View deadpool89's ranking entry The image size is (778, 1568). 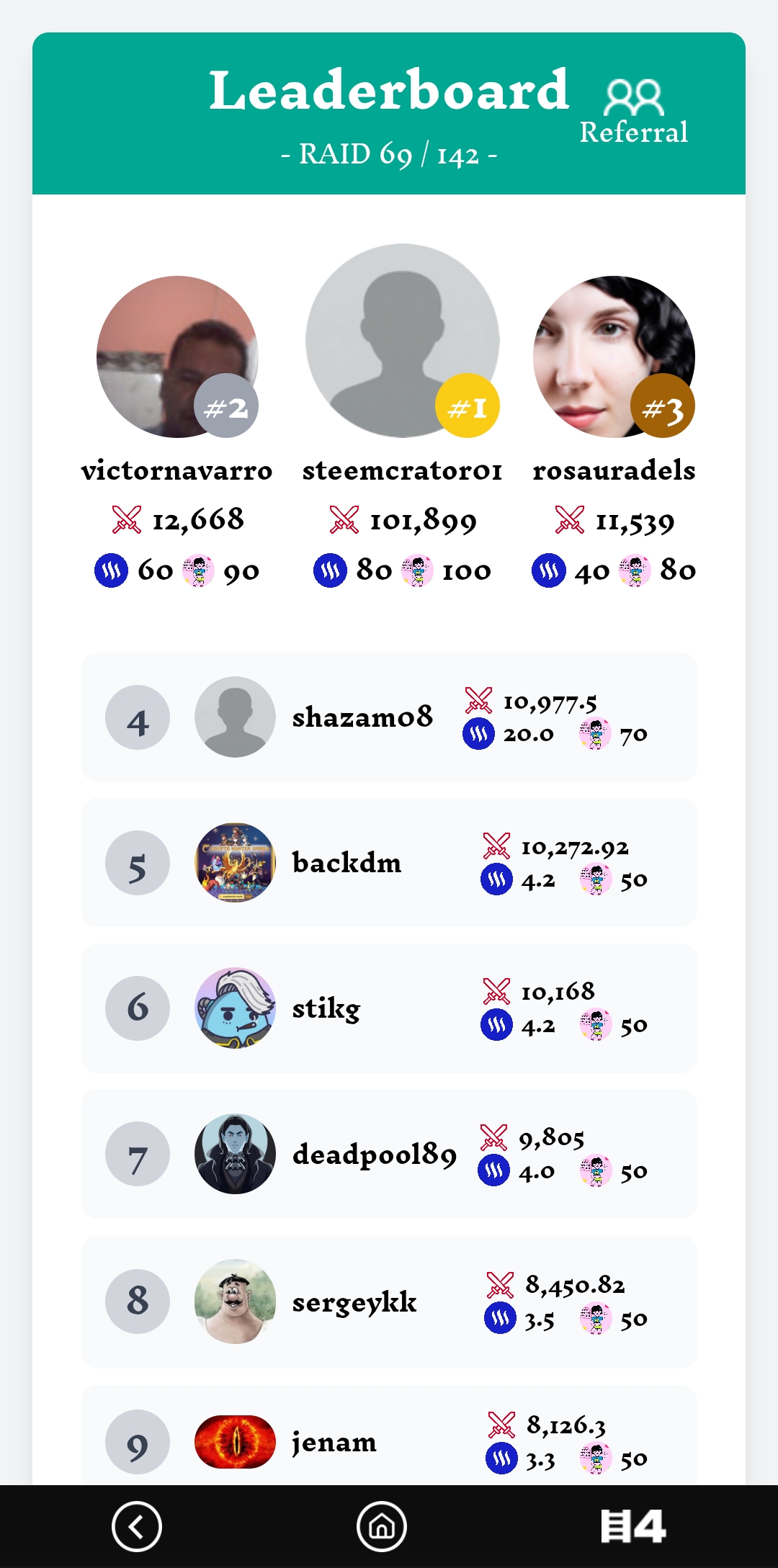(x=389, y=1154)
